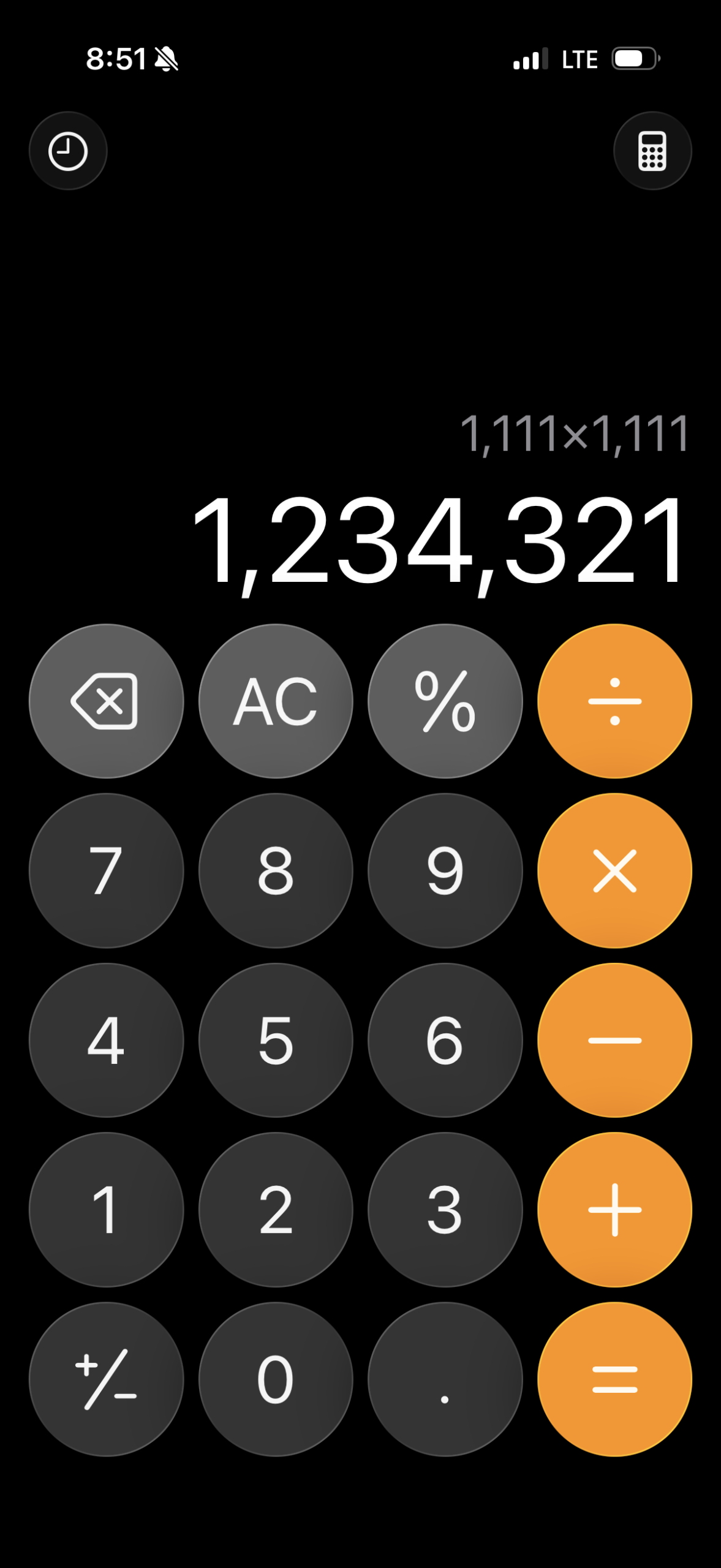Insert a decimal point
Screen dimensions: 721x1568
(445, 1379)
